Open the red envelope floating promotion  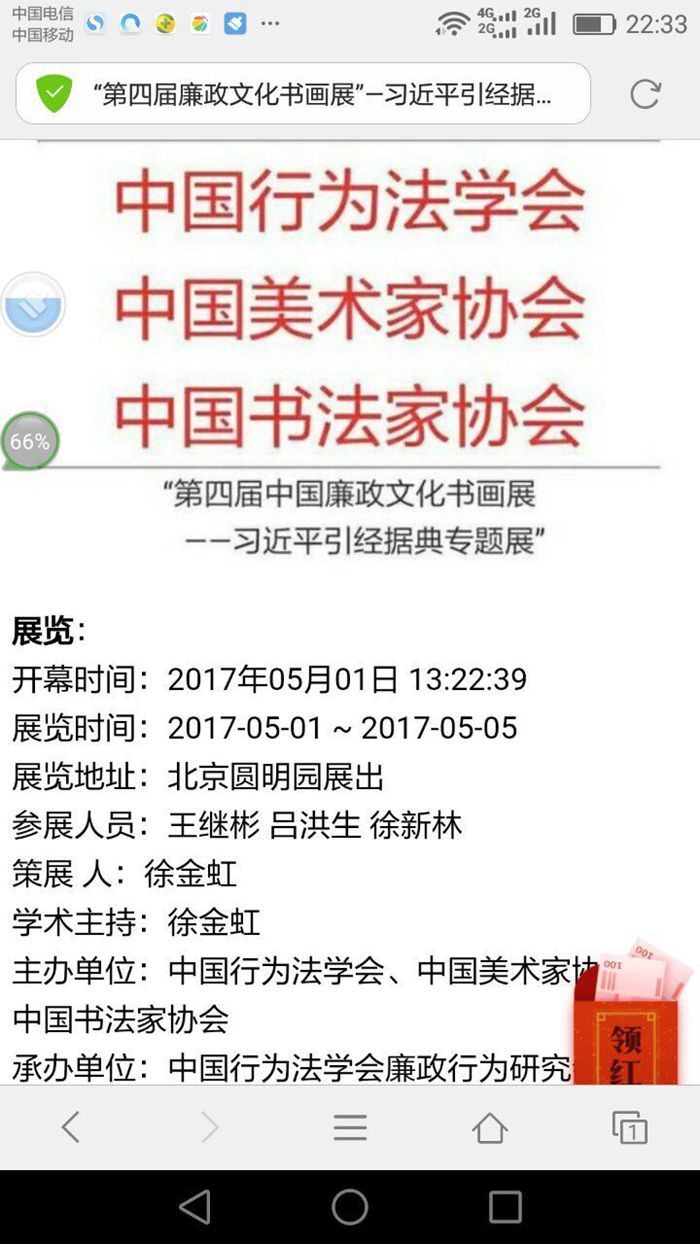(630, 1020)
